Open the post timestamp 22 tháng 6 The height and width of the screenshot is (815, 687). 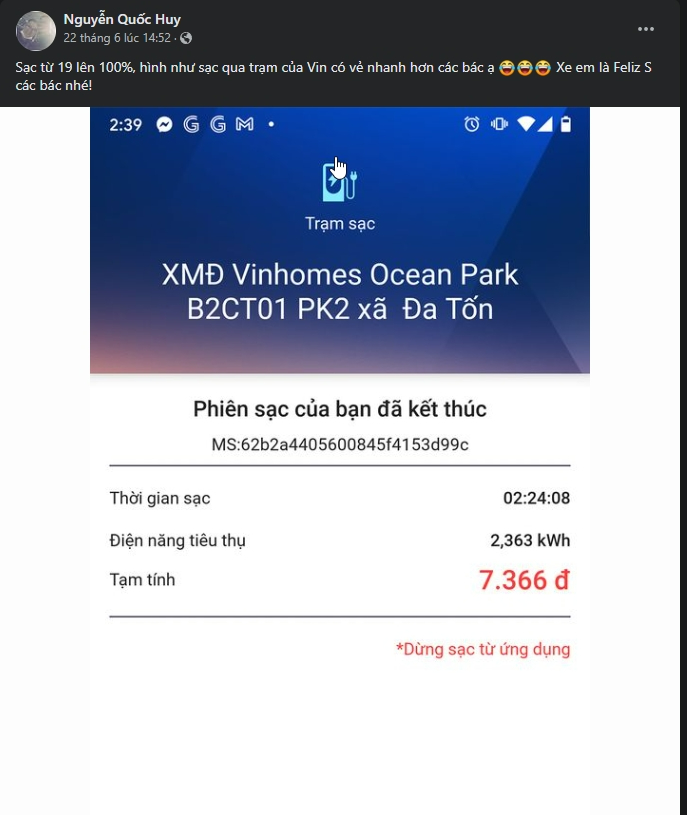116,38
